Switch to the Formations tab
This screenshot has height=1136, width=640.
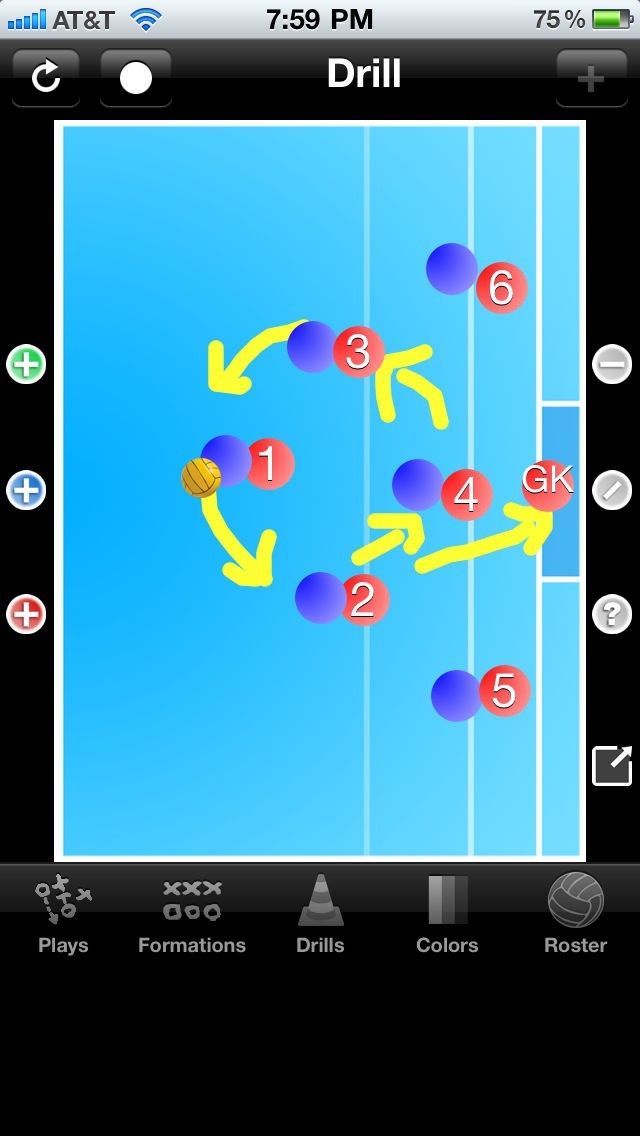coord(192,914)
